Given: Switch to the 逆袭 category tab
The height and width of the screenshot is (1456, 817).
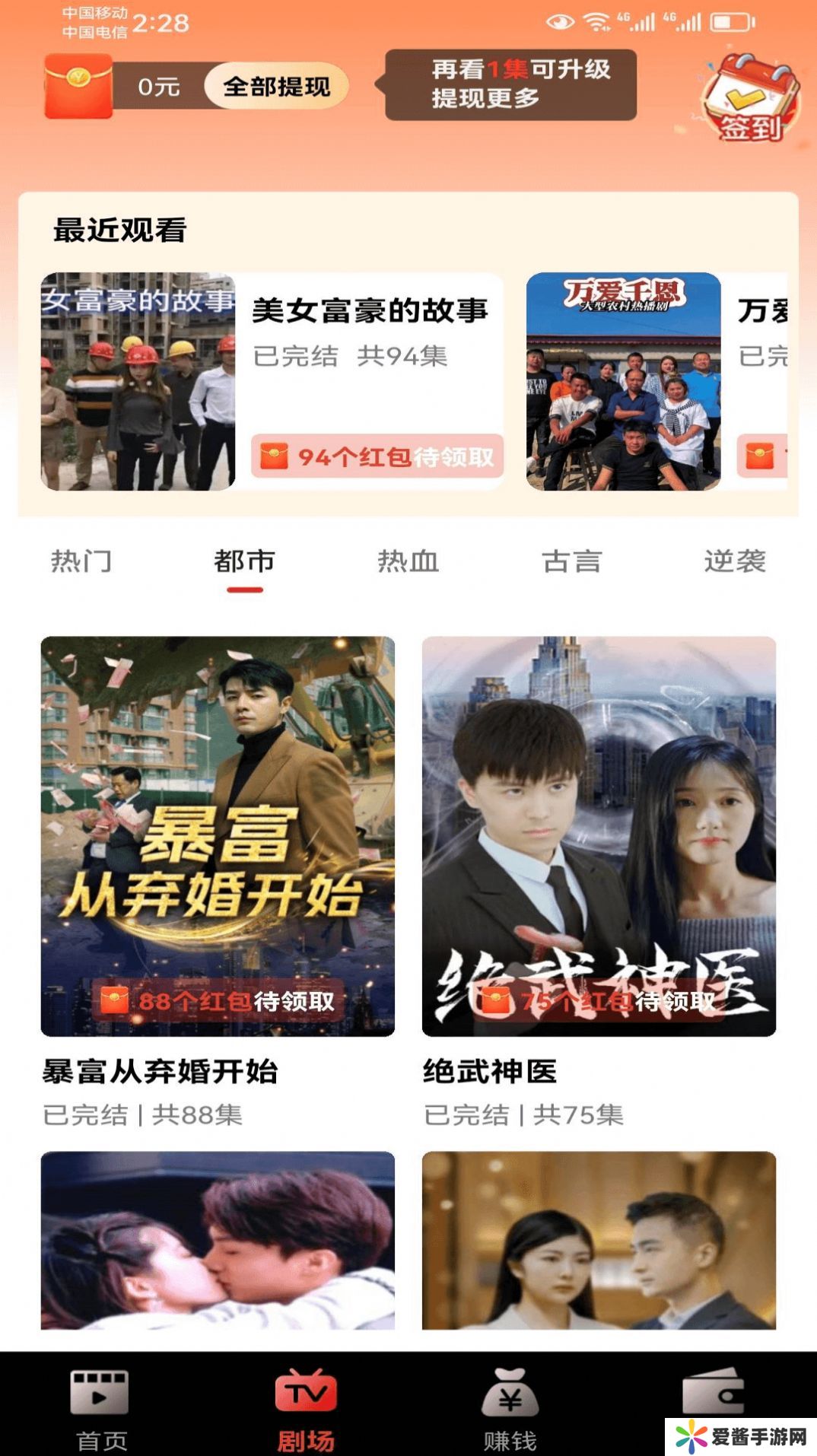Looking at the screenshot, I should (x=735, y=561).
